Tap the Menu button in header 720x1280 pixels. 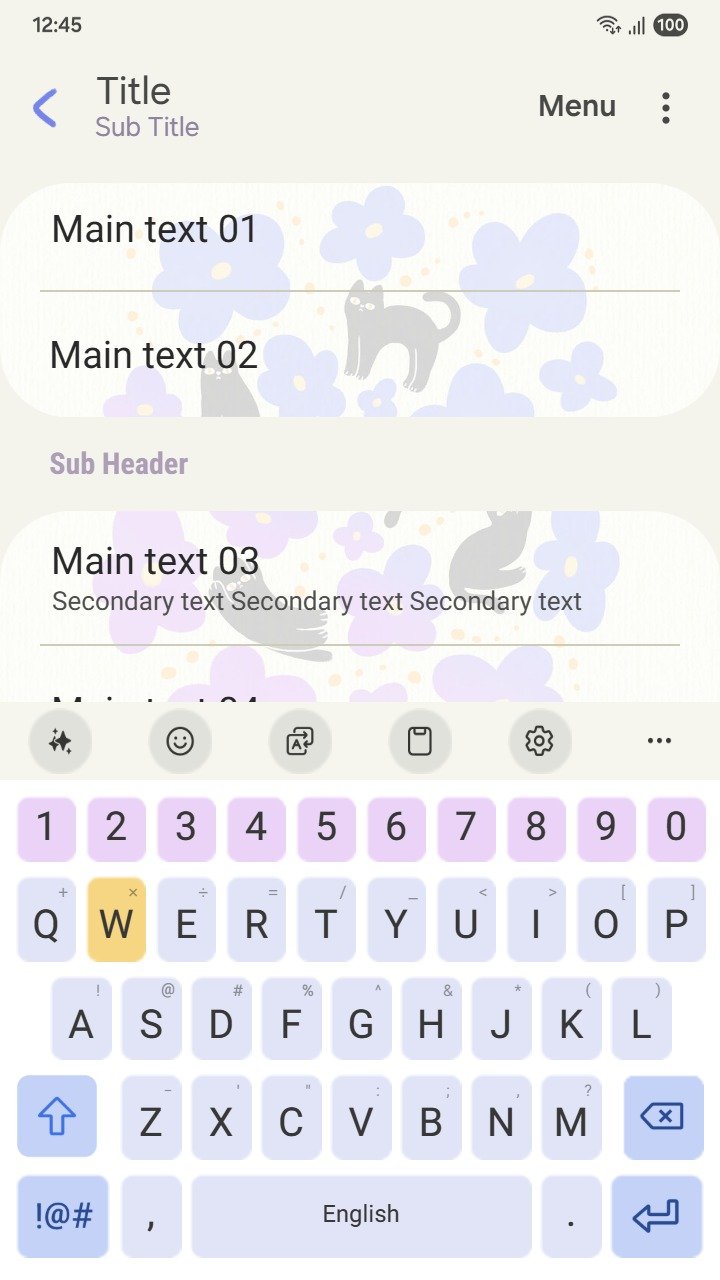coord(577,106)
